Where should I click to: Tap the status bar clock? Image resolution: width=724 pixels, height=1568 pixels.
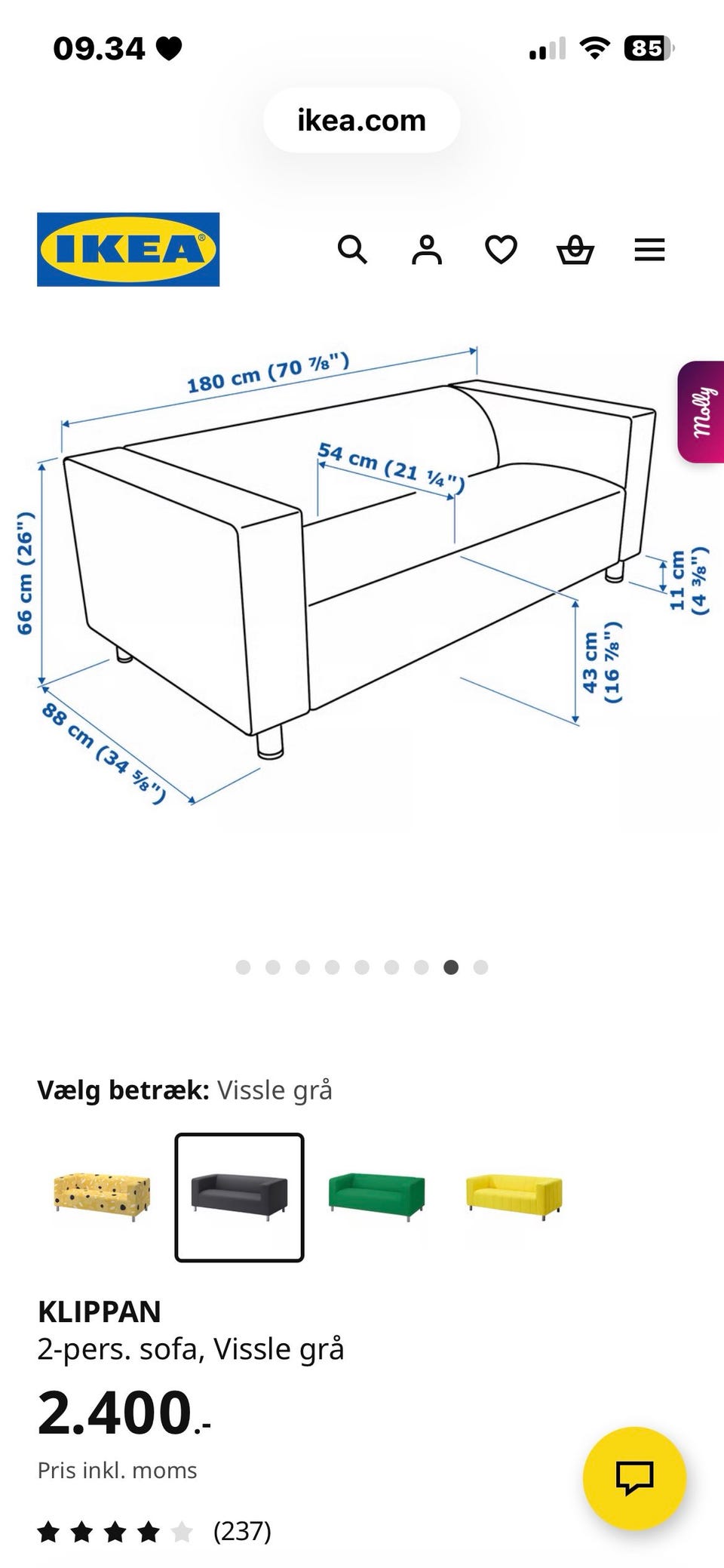[x=101, y=48]
